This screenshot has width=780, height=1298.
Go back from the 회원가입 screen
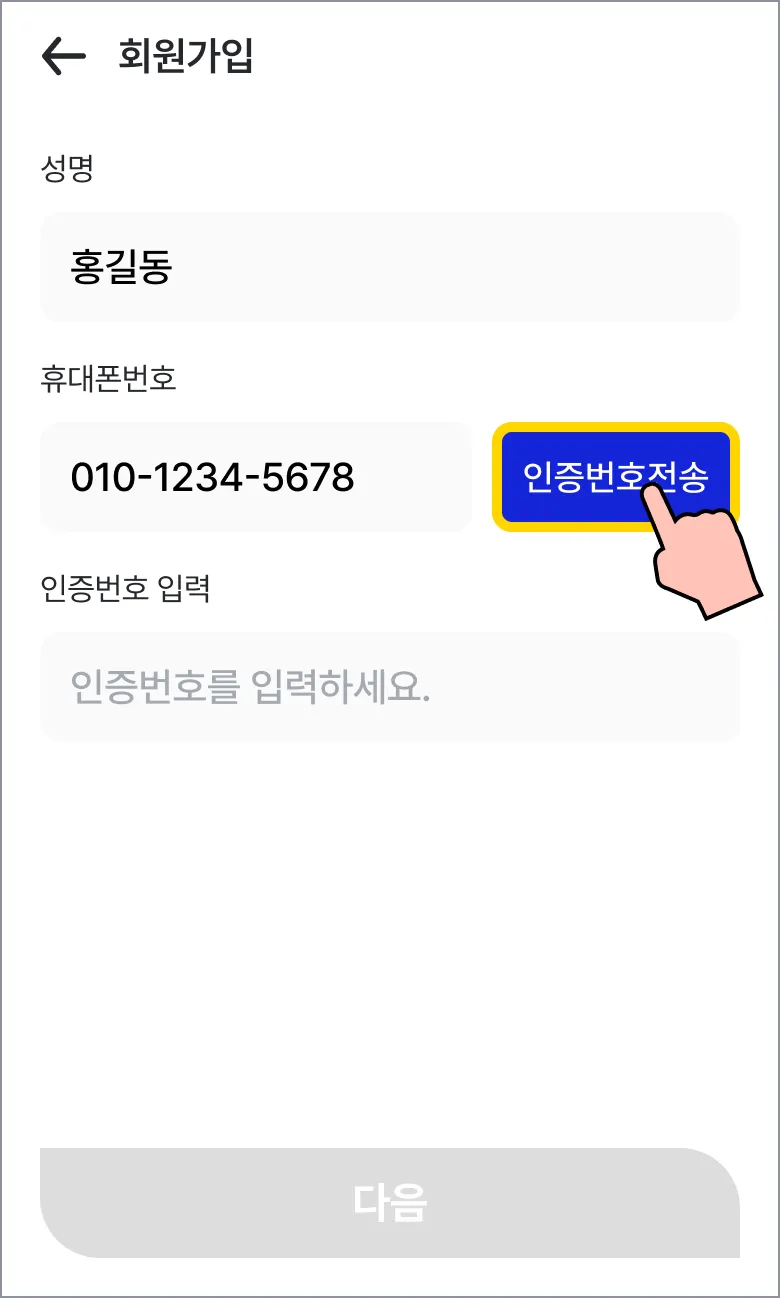tap(64, 56)
